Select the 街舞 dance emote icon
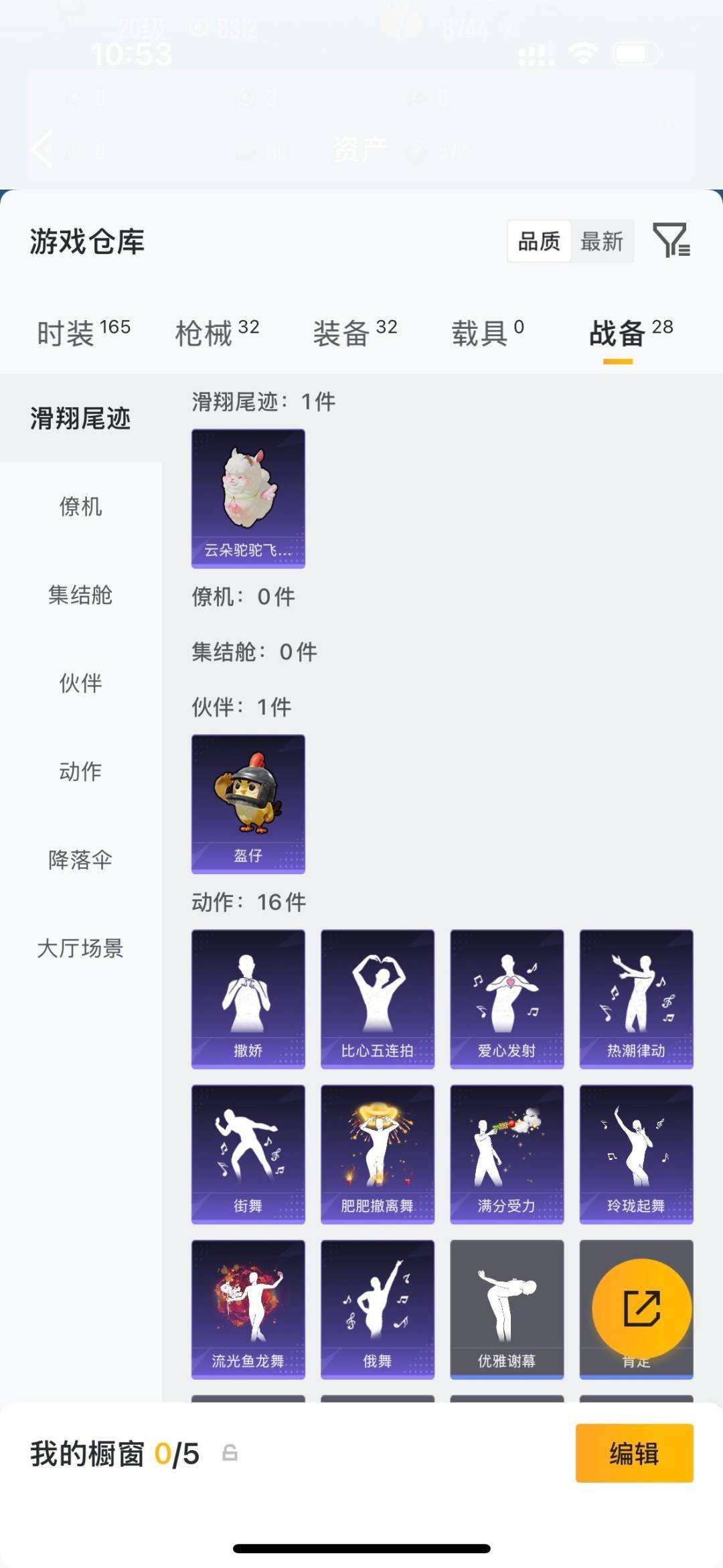This screenshot has width=723, height=1568. (248, 1153)
